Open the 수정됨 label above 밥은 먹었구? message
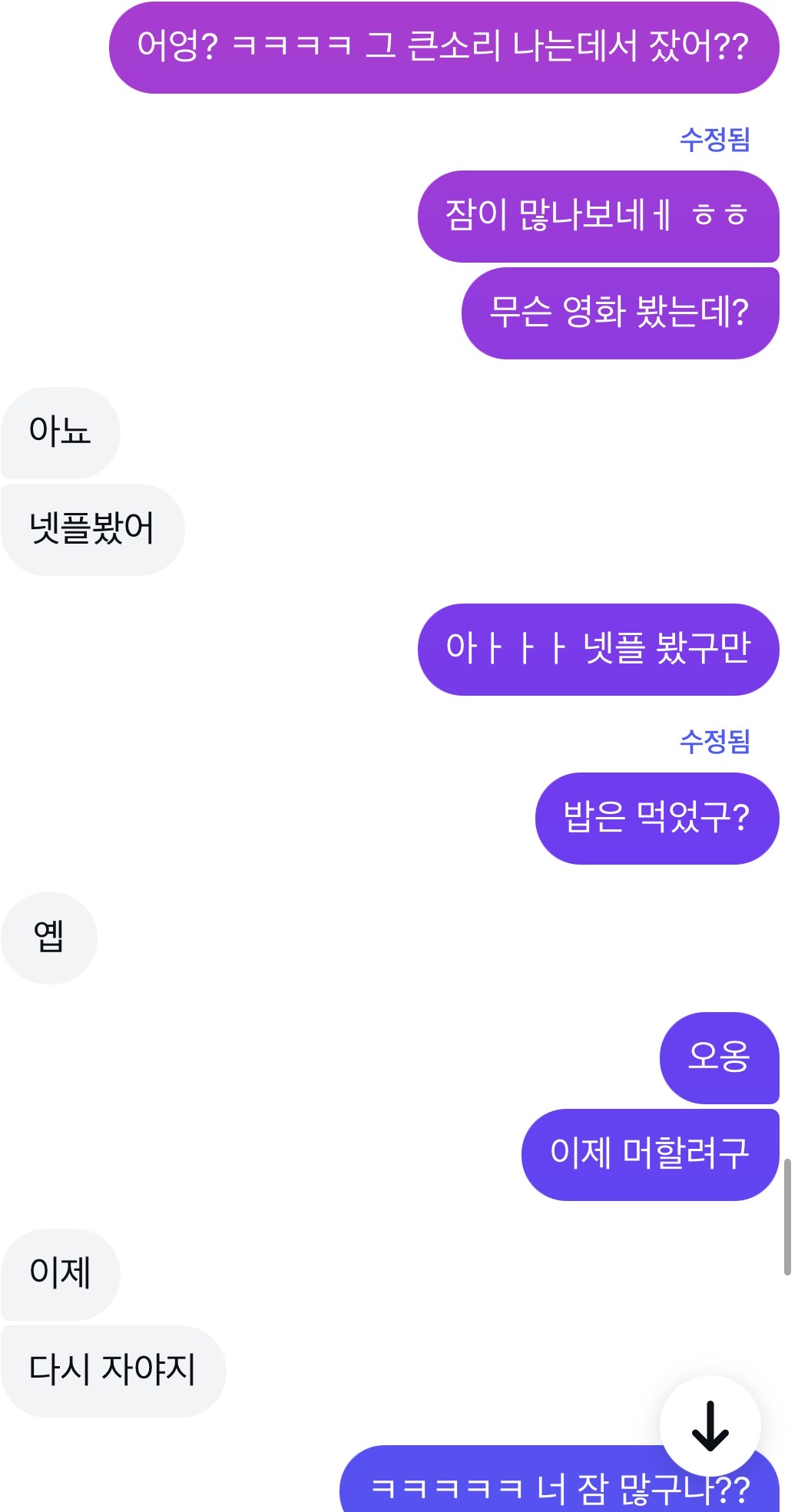The image size is (798, 1512). [714, 742]
